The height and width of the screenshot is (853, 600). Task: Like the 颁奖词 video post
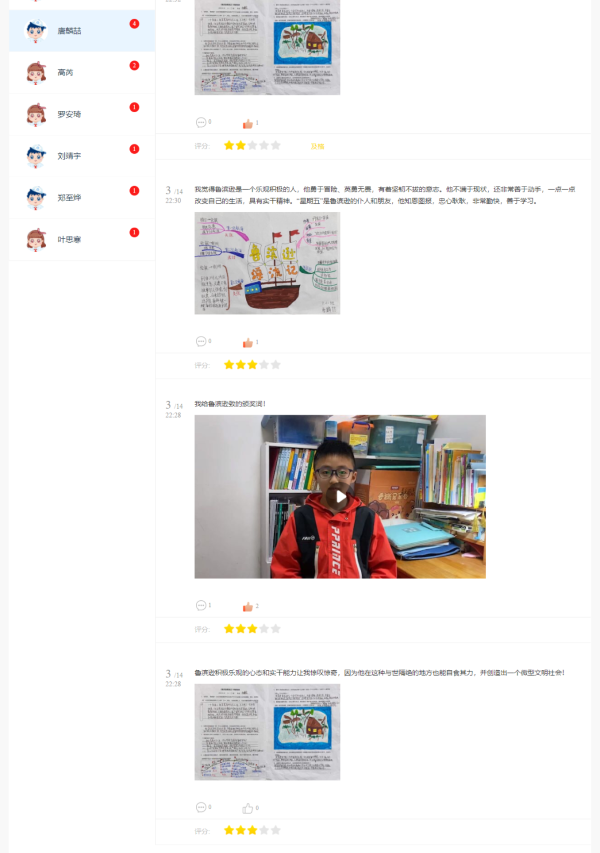pyautogui.click(x=248, y=606)
